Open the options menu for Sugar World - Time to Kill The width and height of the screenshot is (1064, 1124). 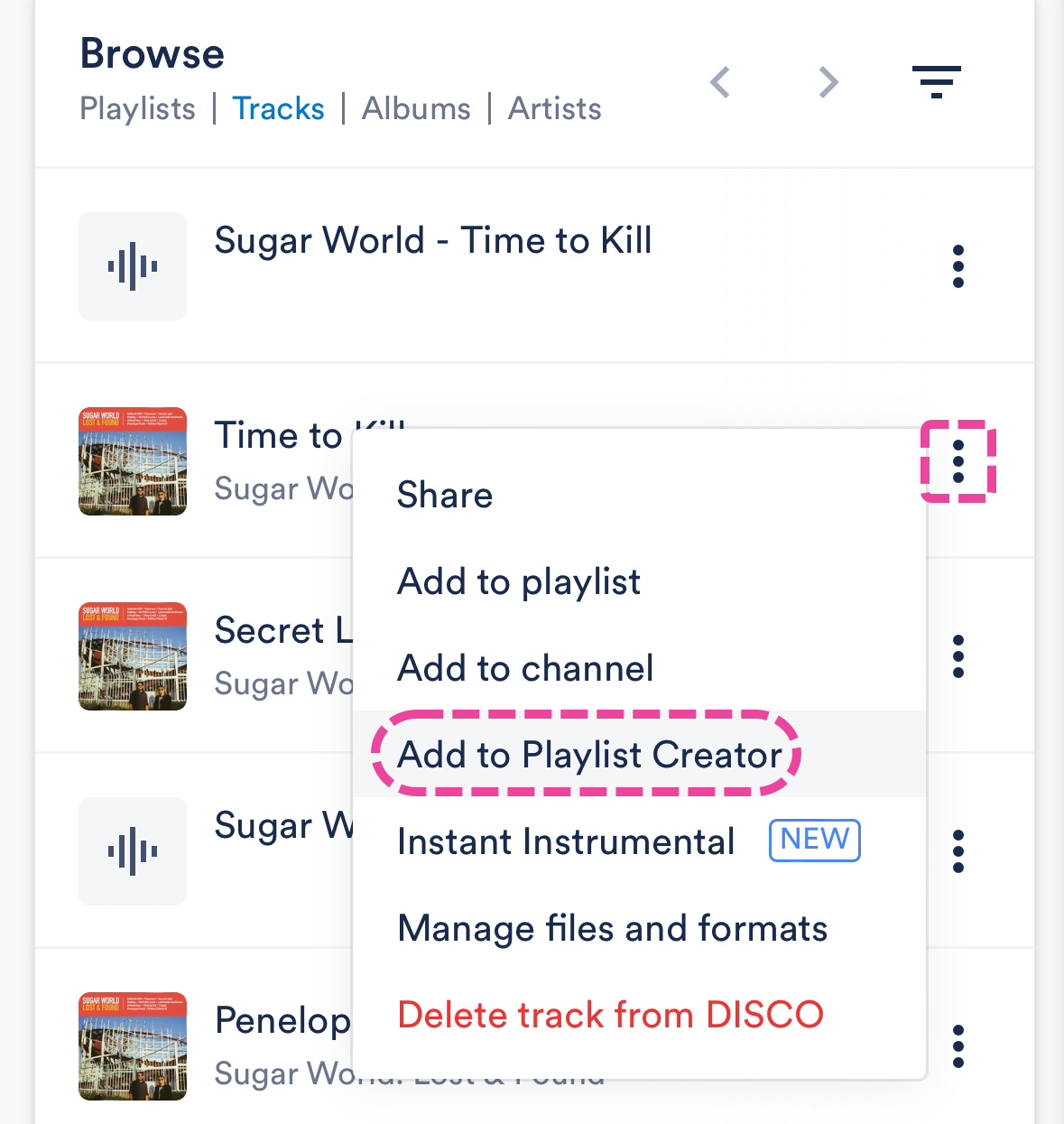[958, 266]
